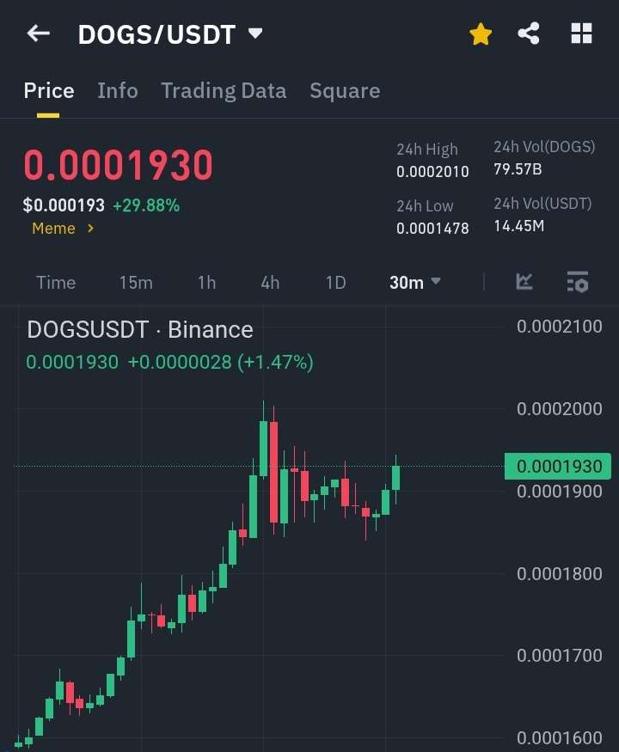Switch to the Square tab
The image size is (619, 752).
click(344, 91)
